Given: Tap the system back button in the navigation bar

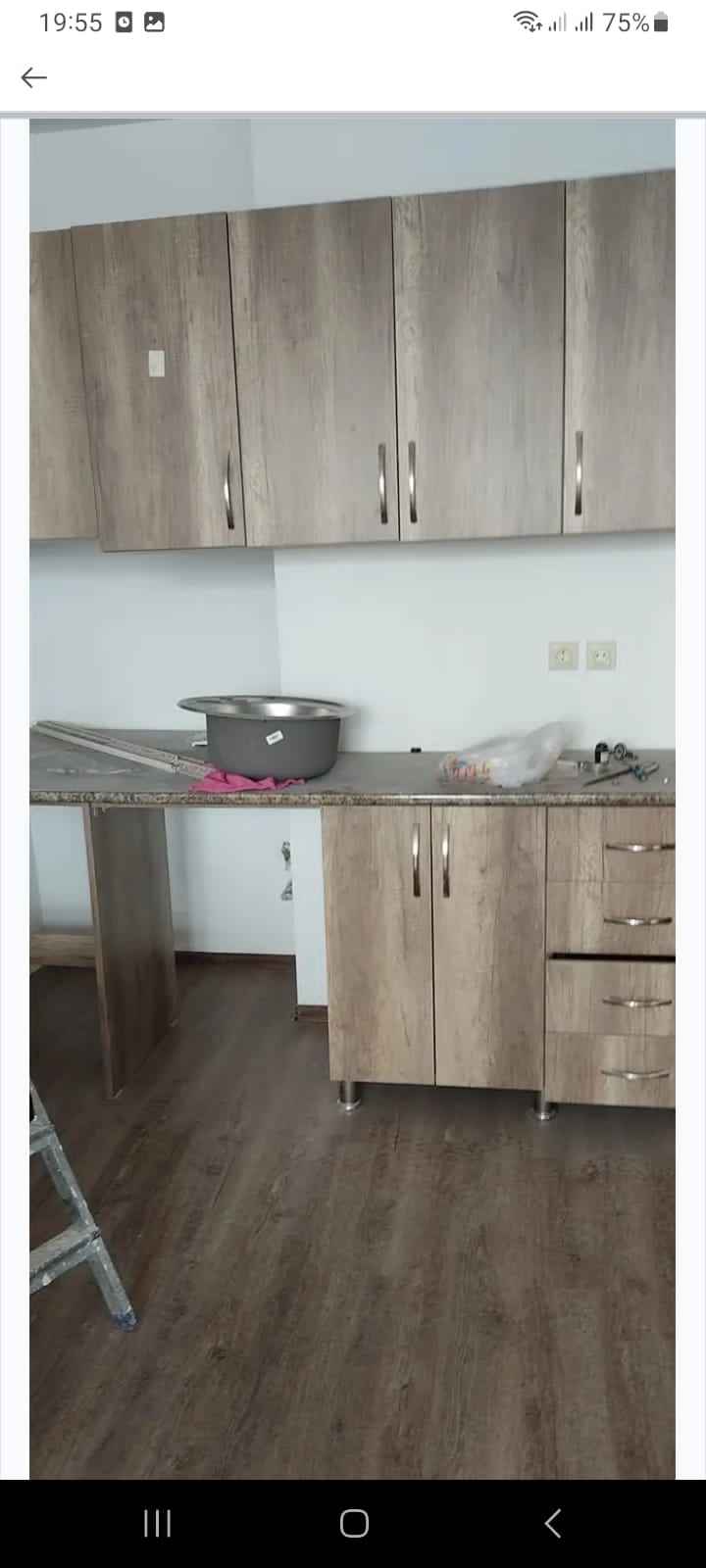Looking at the screenshot, I should [x=552, y=1523].
